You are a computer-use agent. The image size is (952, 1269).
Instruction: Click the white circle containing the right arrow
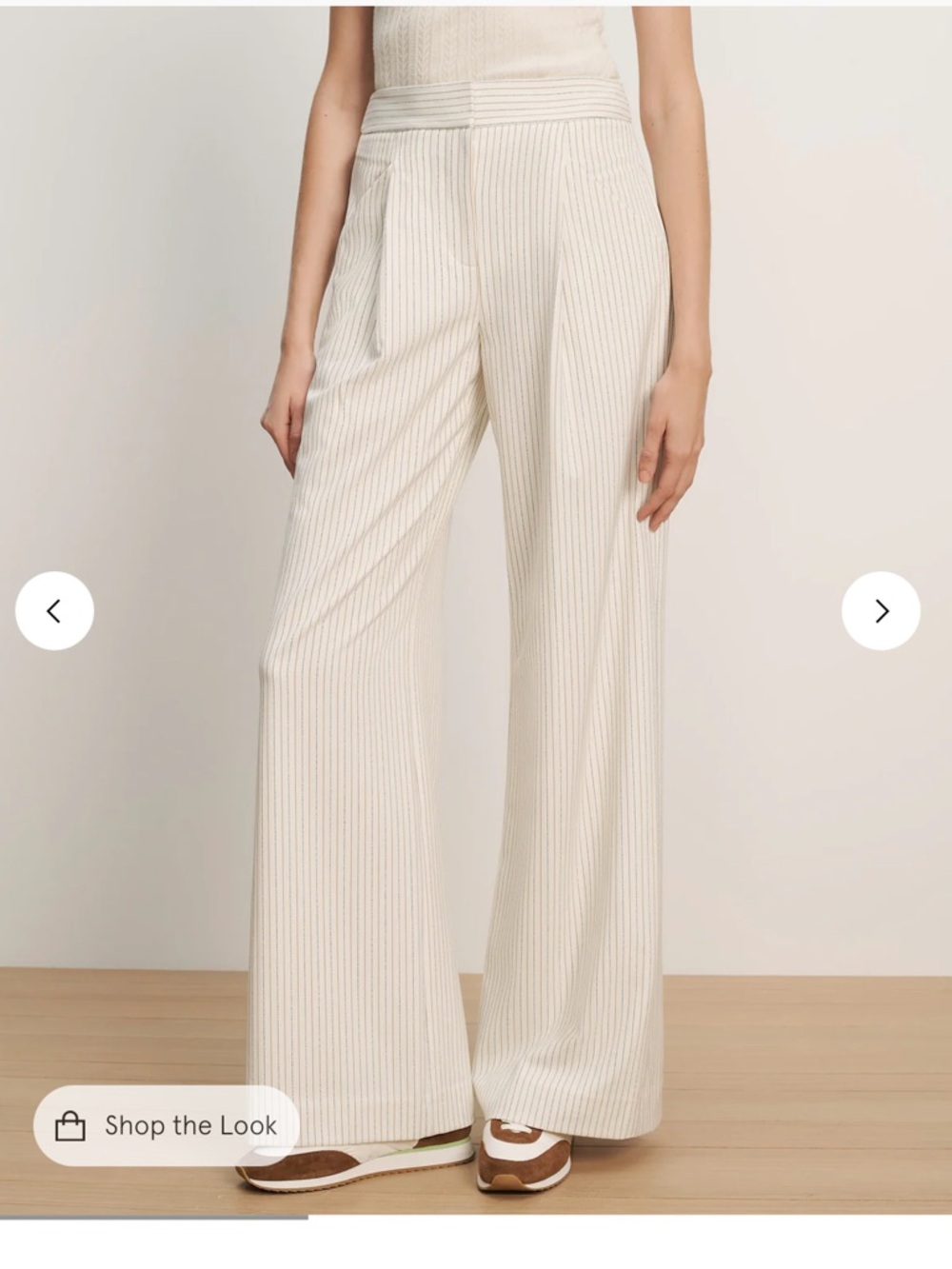coord(881,610)
